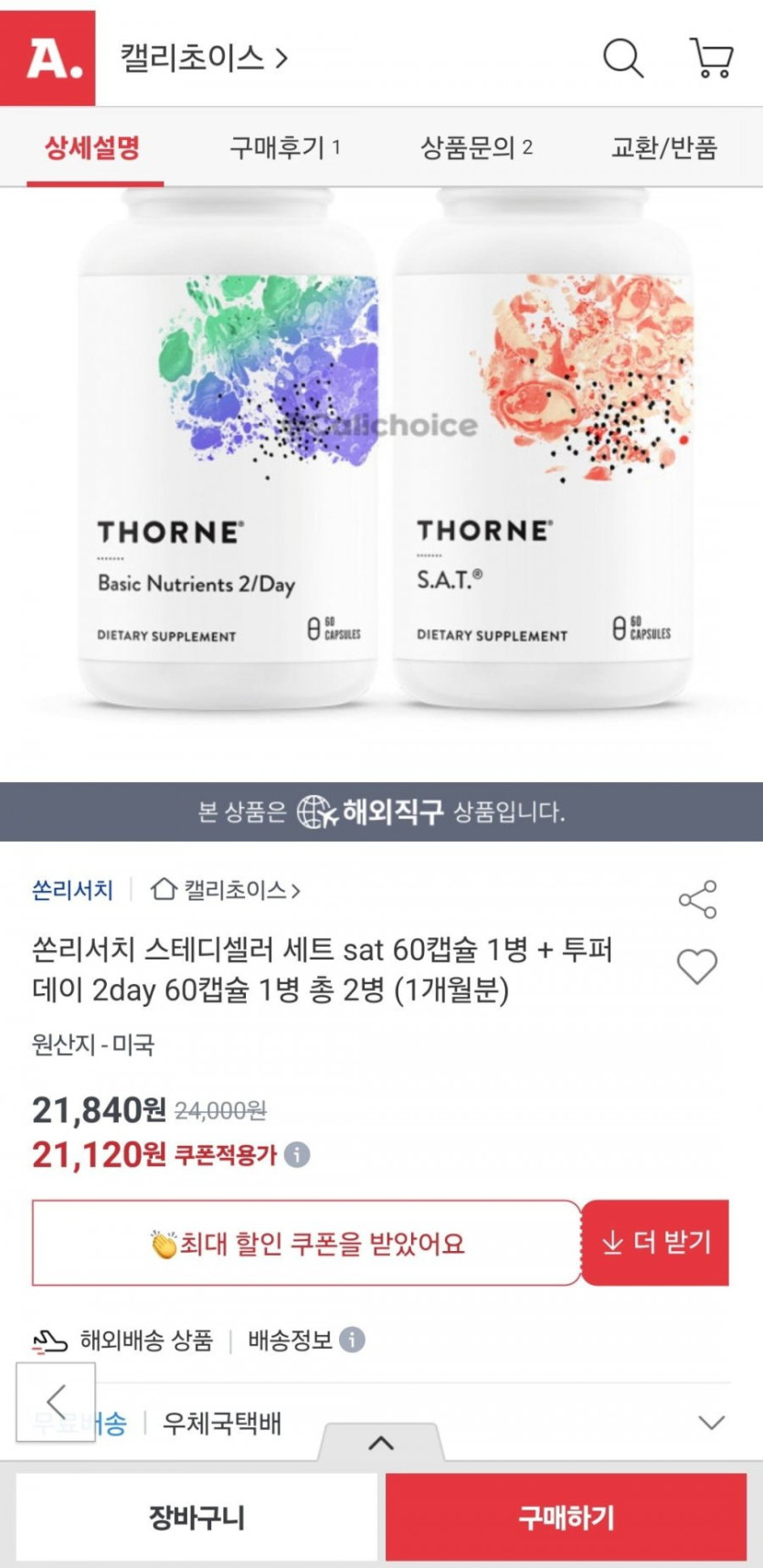Tap the 더 받기 coupon button
Viewport: 763px width, 1568px height.
655,1243
